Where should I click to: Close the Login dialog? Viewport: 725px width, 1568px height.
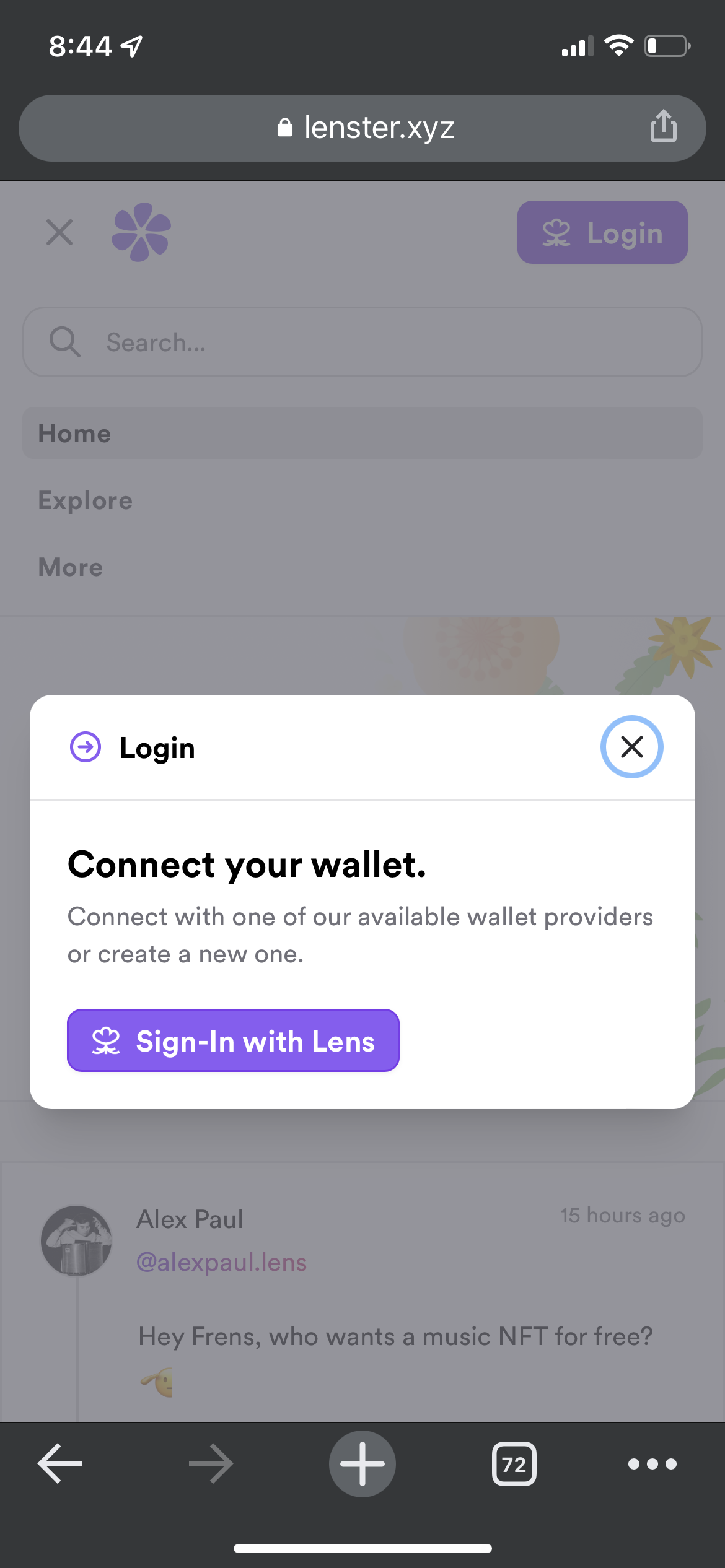coord(631,747)
